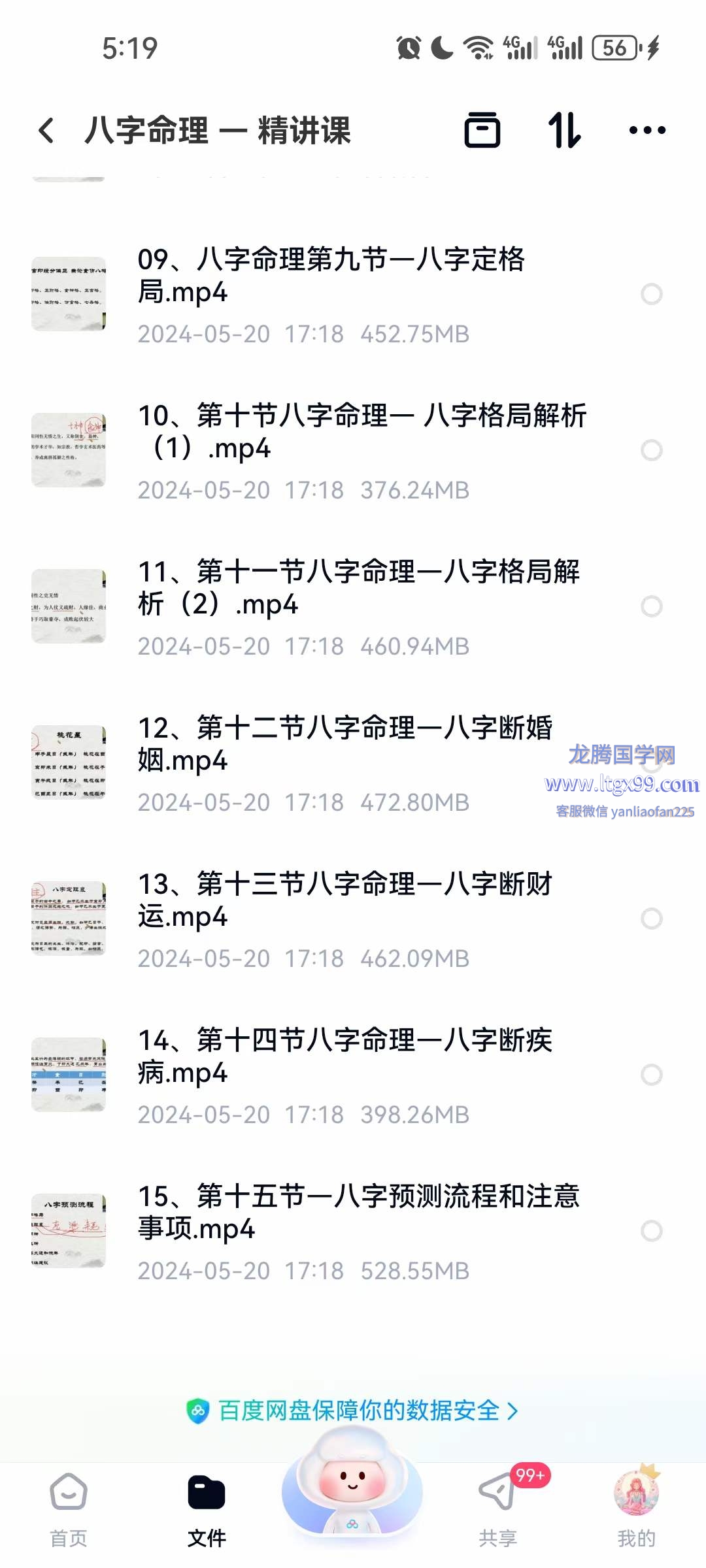The height and width of the screenshot is (1568, 706).
Task: Open the sort order options
Action: 564,131
